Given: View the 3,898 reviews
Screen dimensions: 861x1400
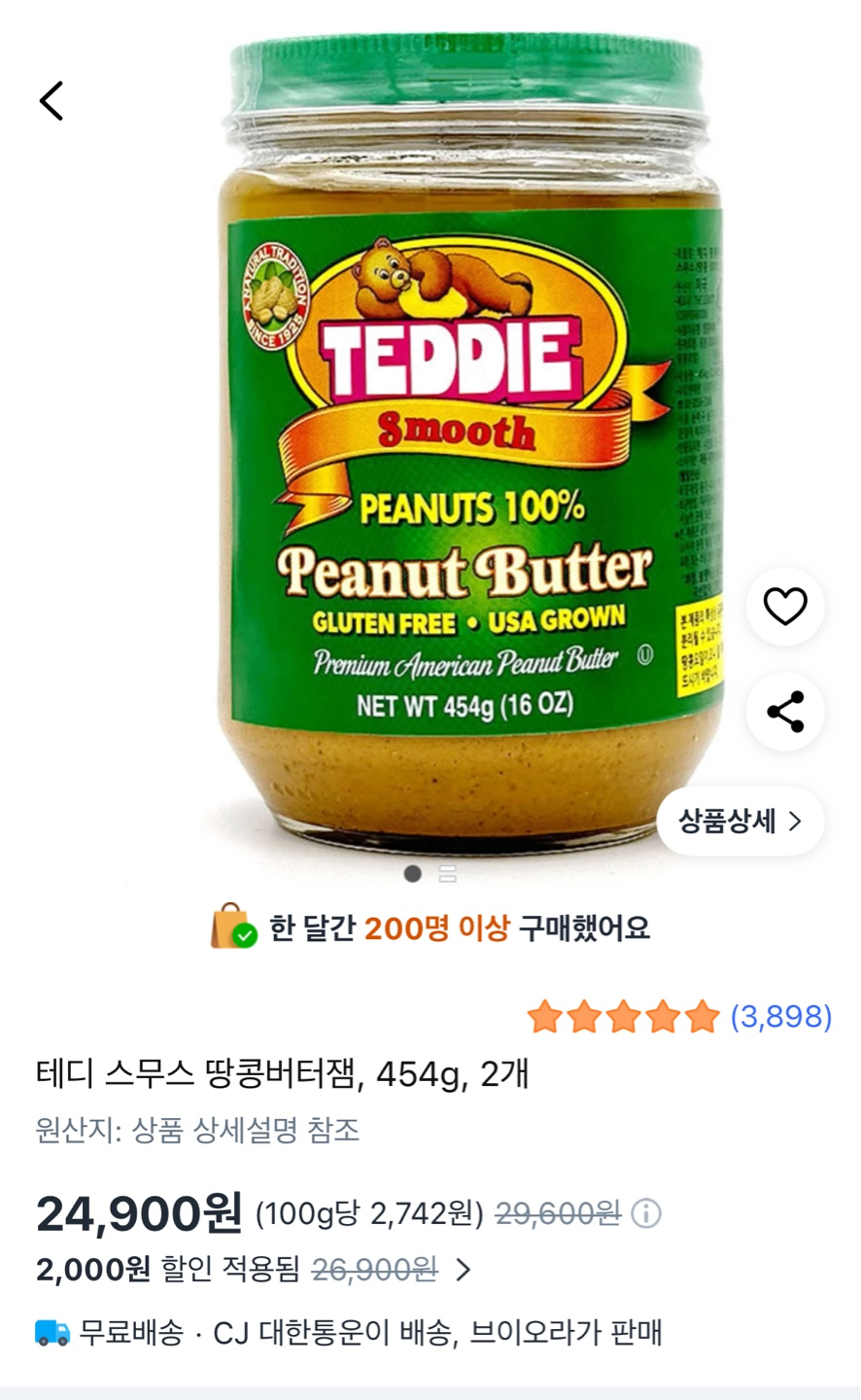Looking at the screenshot, I should click(780, 1017).
